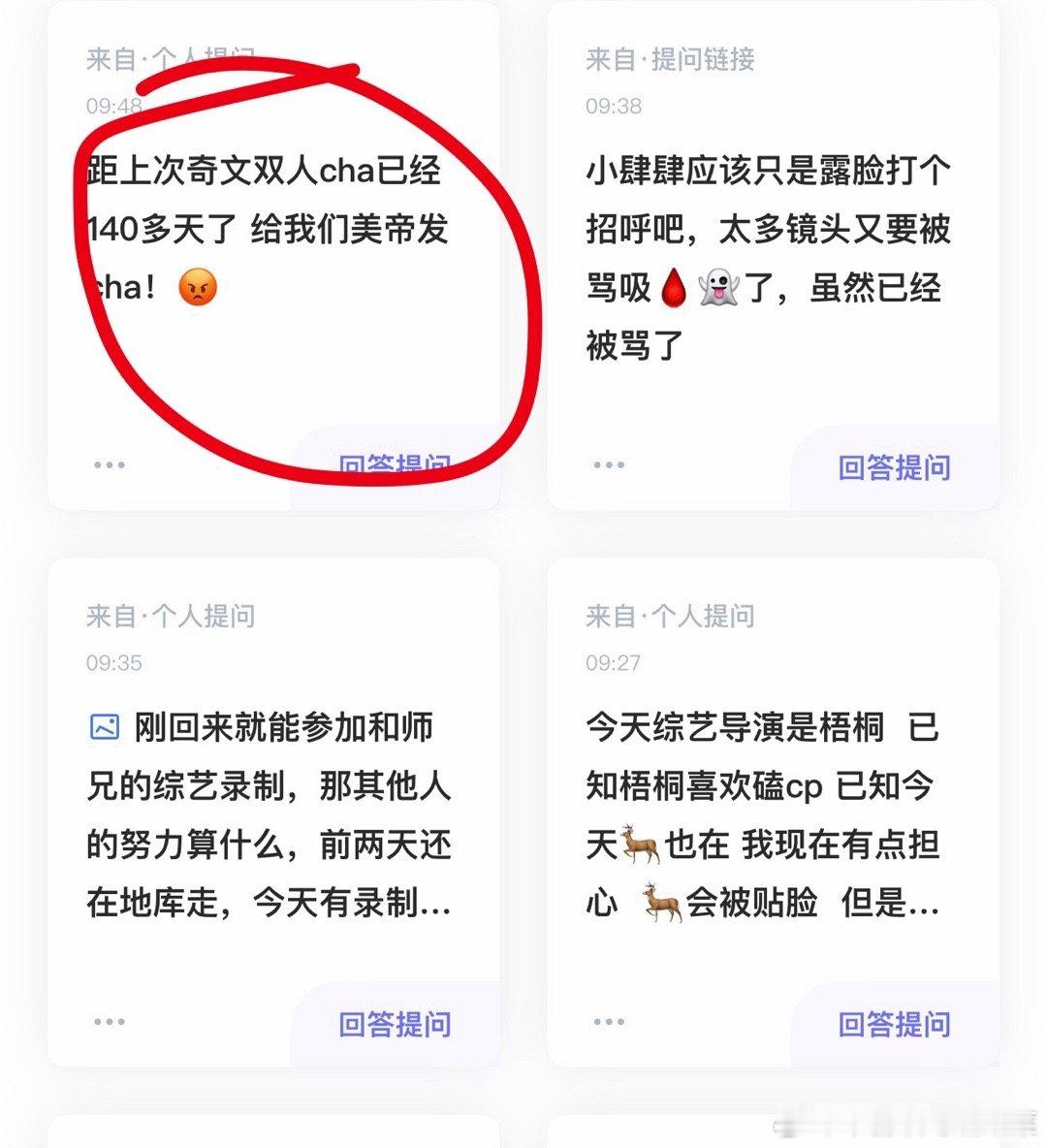Click the three-dot menu on the 小肆肆 question
The height and width of the screenshot is (1148, 1047).
coord(607,466)
